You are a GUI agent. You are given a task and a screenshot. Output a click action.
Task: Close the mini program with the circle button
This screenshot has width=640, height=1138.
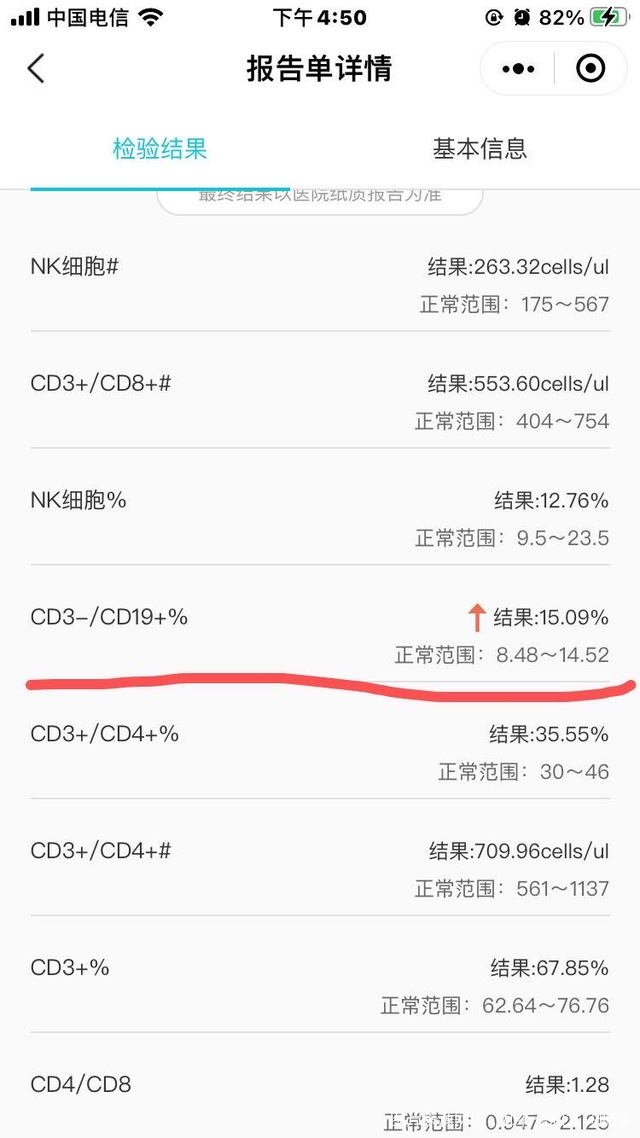(591, 69)
